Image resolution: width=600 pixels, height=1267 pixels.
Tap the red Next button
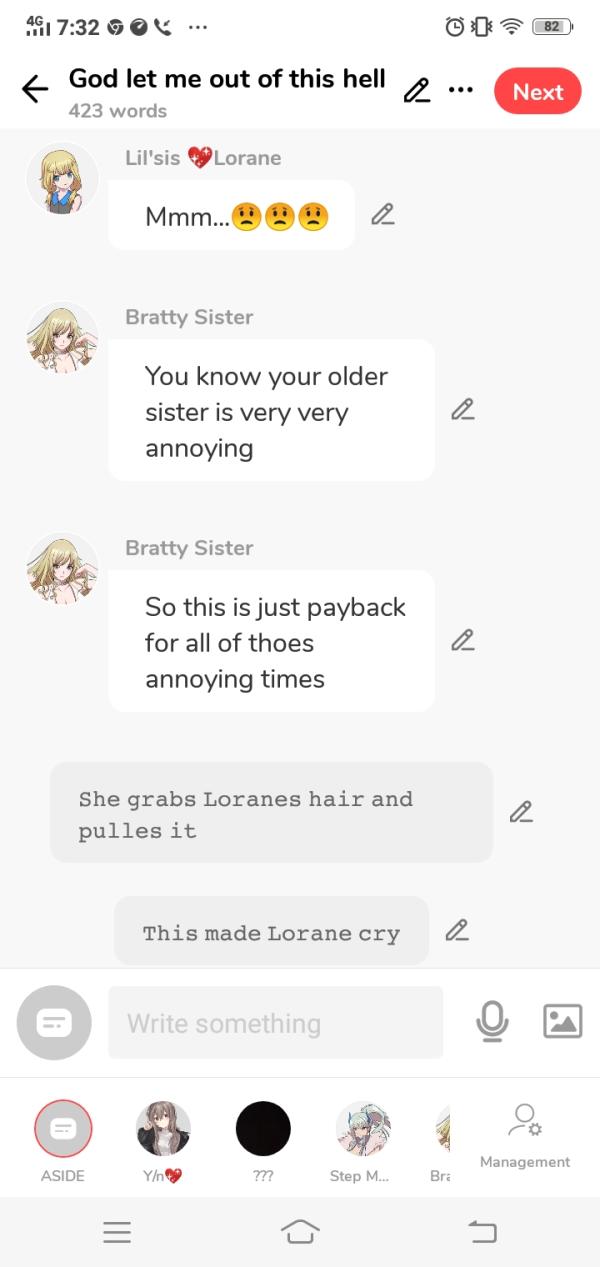pyautogui.click(x=537, y=92)
